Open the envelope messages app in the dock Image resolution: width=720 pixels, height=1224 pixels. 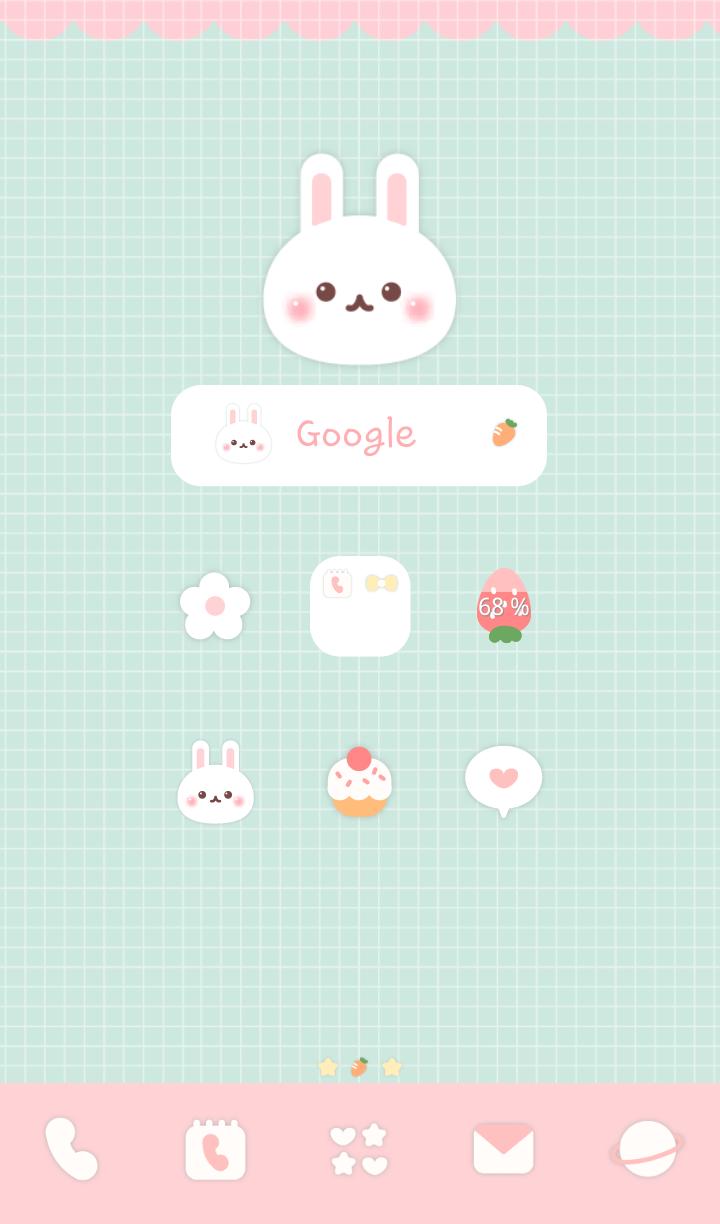[503, 1149]
